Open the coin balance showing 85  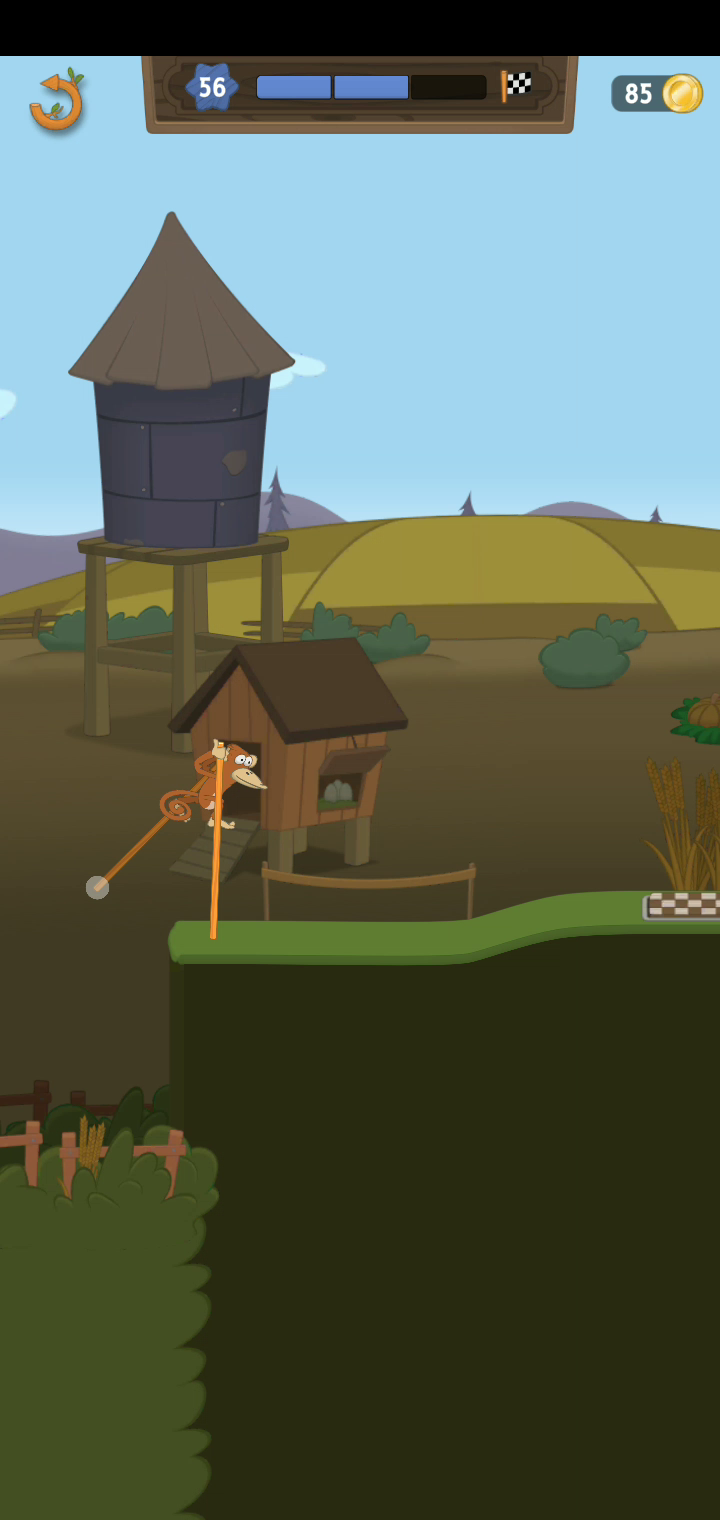tap(657, 93)
